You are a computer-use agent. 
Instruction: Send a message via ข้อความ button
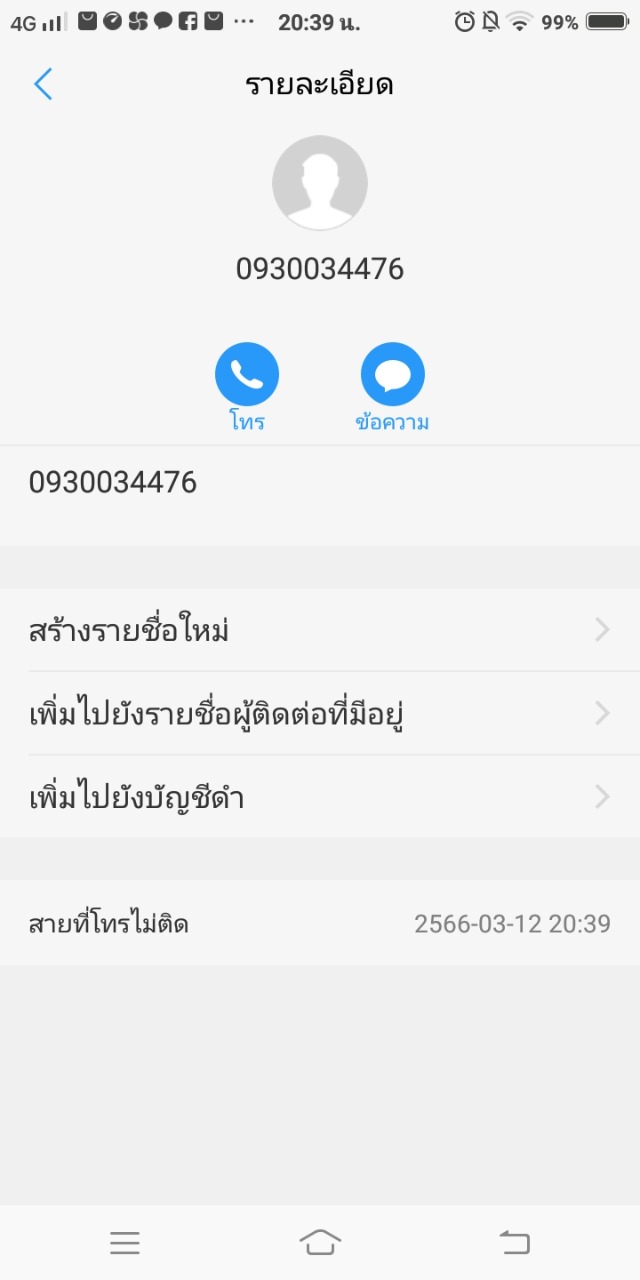tap(392, 375)
